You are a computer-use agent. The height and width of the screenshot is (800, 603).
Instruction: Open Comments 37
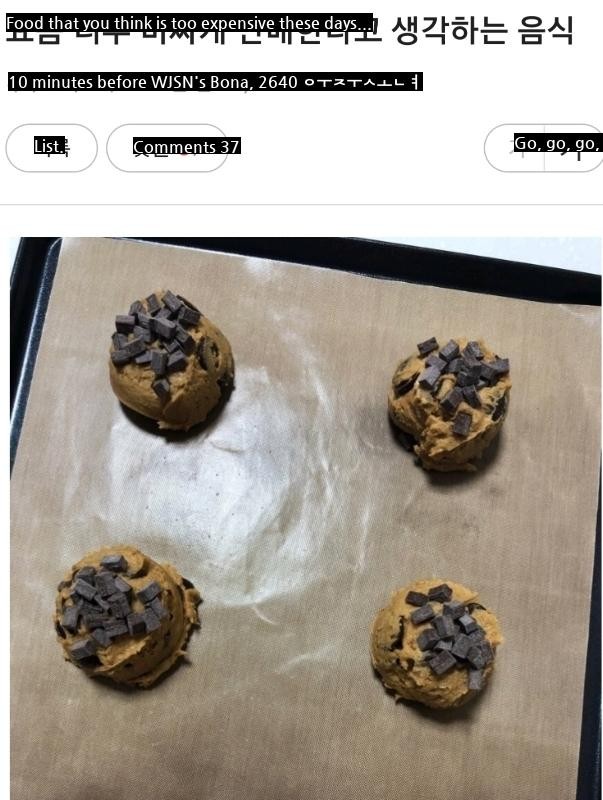coord(167,148)
